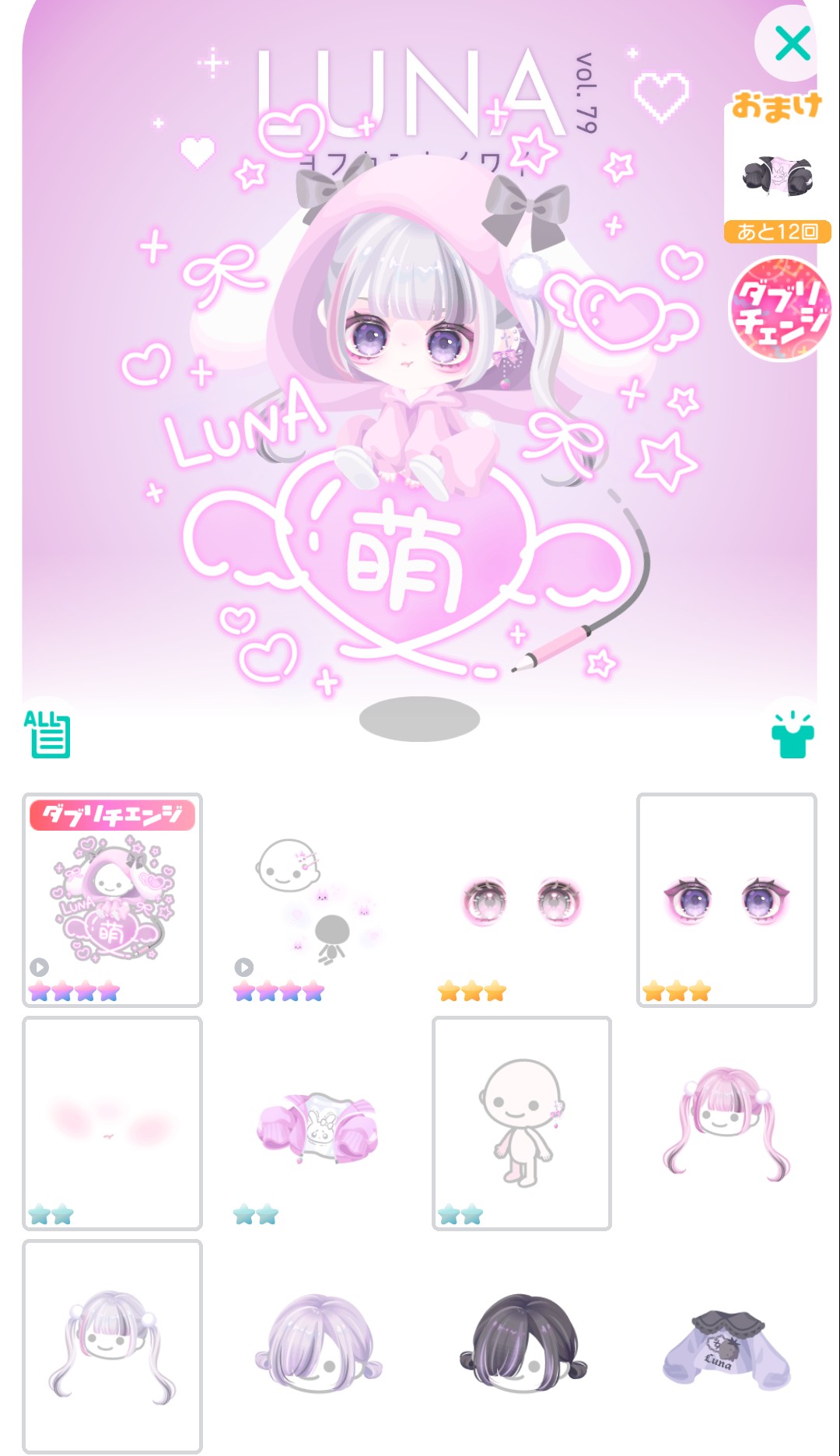Select the earring body item
The width and height of the screenshot is (840, 1456).
point(522,1123)
